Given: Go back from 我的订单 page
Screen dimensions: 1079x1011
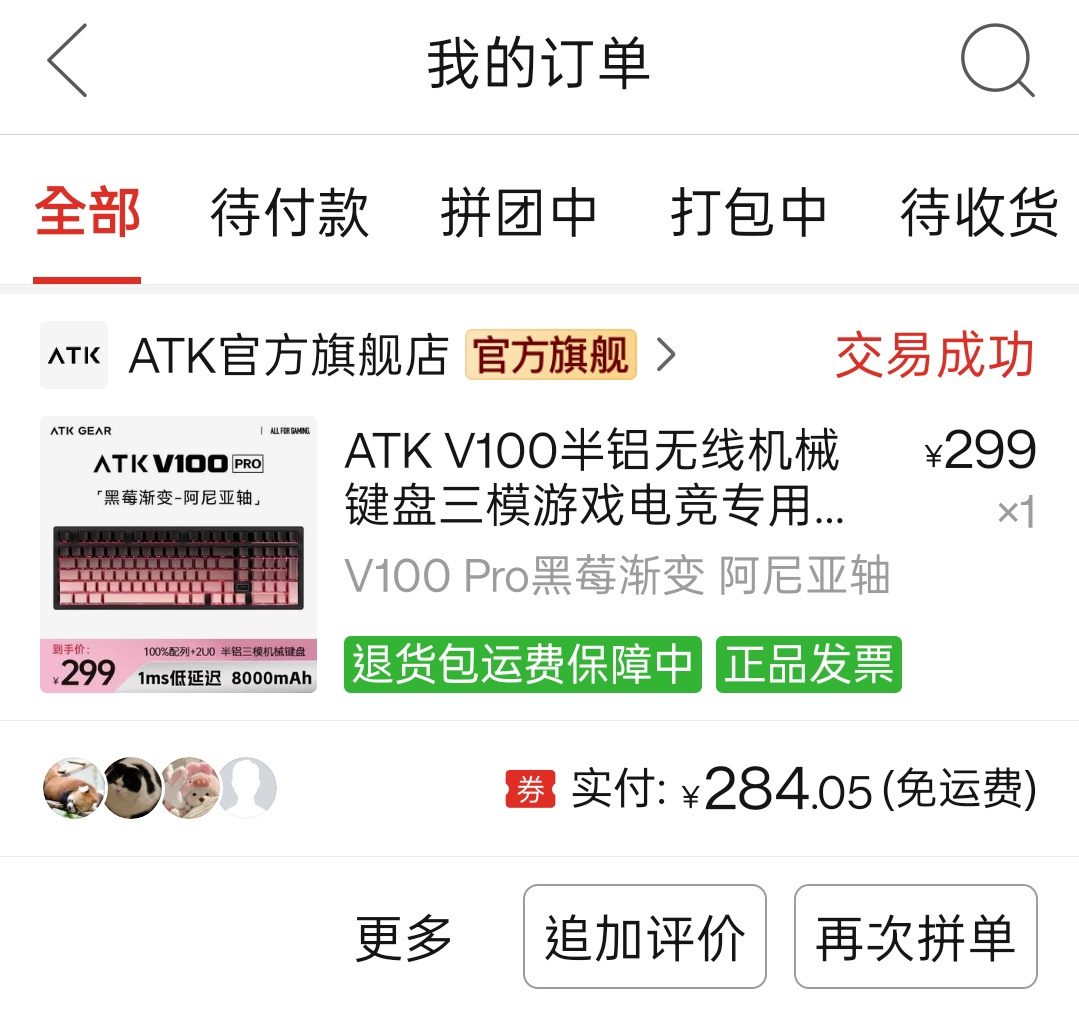Looking at the screenshot, I should (67, 62).
